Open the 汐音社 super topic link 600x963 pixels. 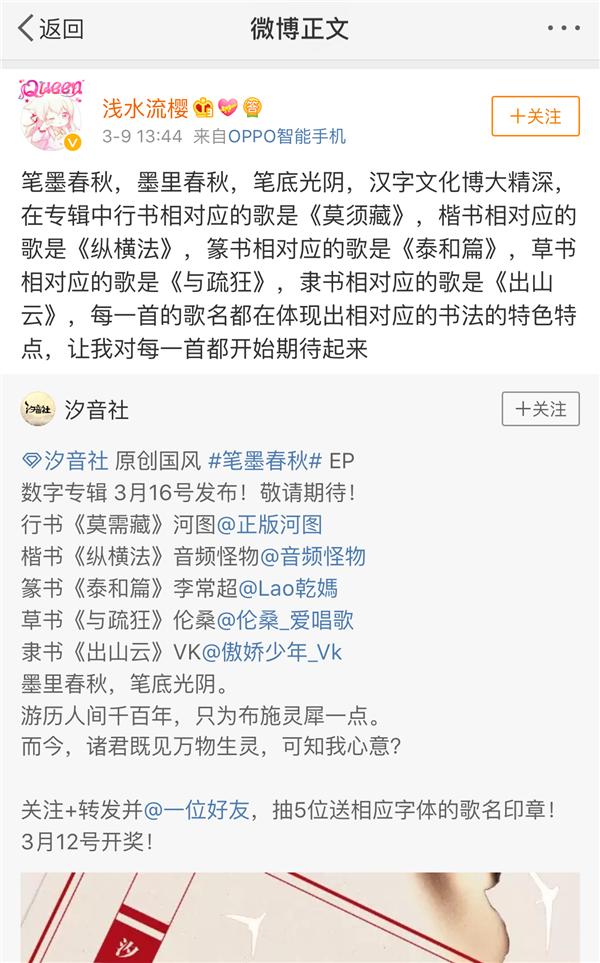click(x=66, y=462)
